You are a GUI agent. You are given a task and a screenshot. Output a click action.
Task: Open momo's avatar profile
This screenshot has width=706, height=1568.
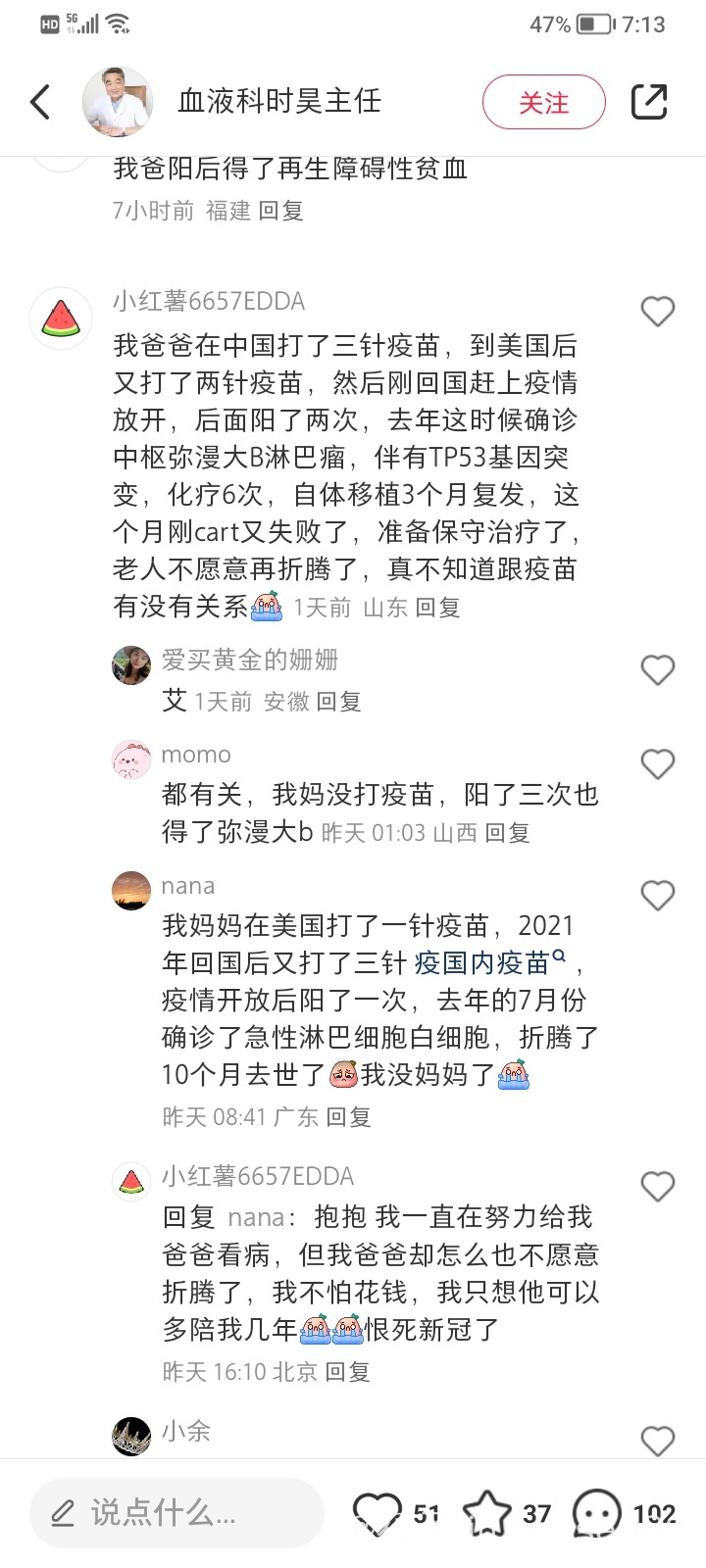pyautogui.click(x=131, y=759)
